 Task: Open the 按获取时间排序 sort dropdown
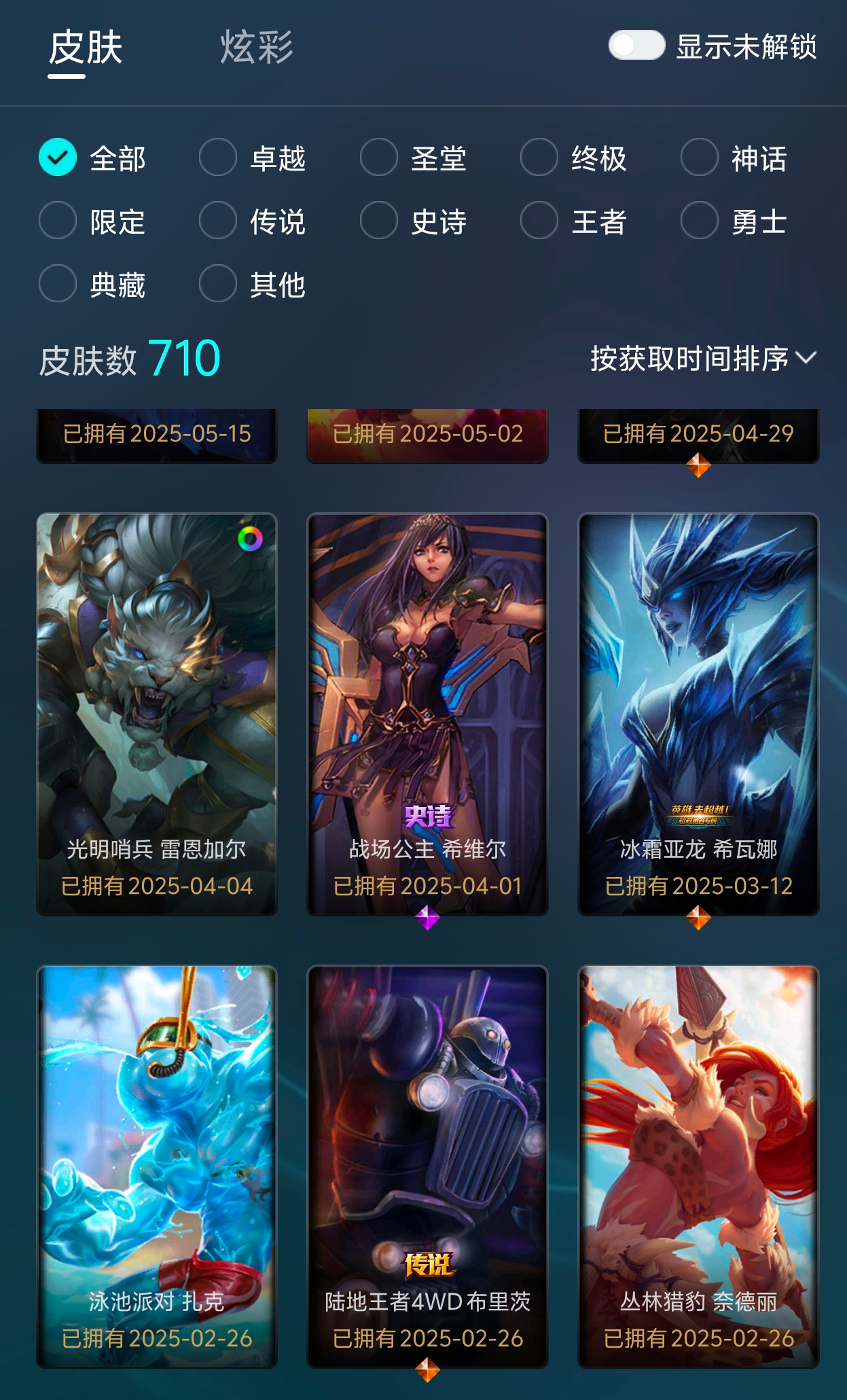pos(703,358)
